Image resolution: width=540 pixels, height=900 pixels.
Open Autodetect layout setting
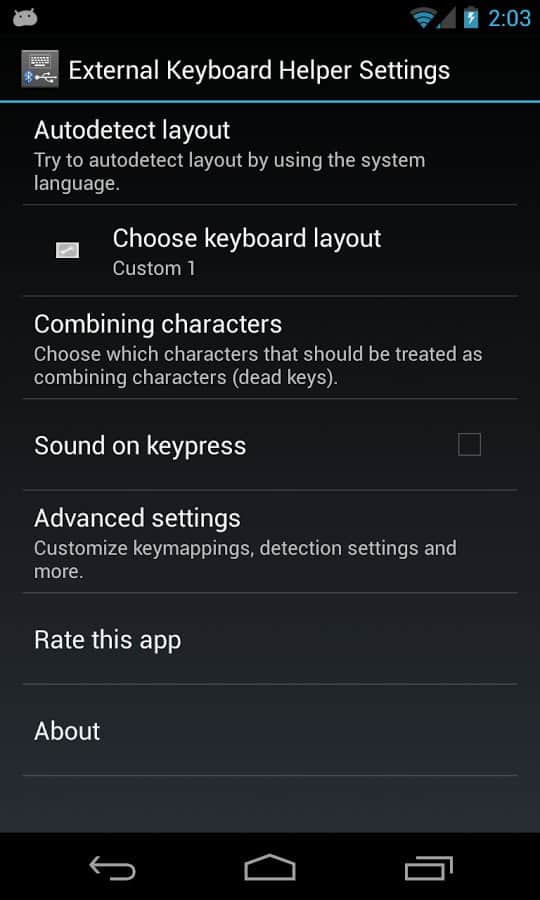pos(270,154)
